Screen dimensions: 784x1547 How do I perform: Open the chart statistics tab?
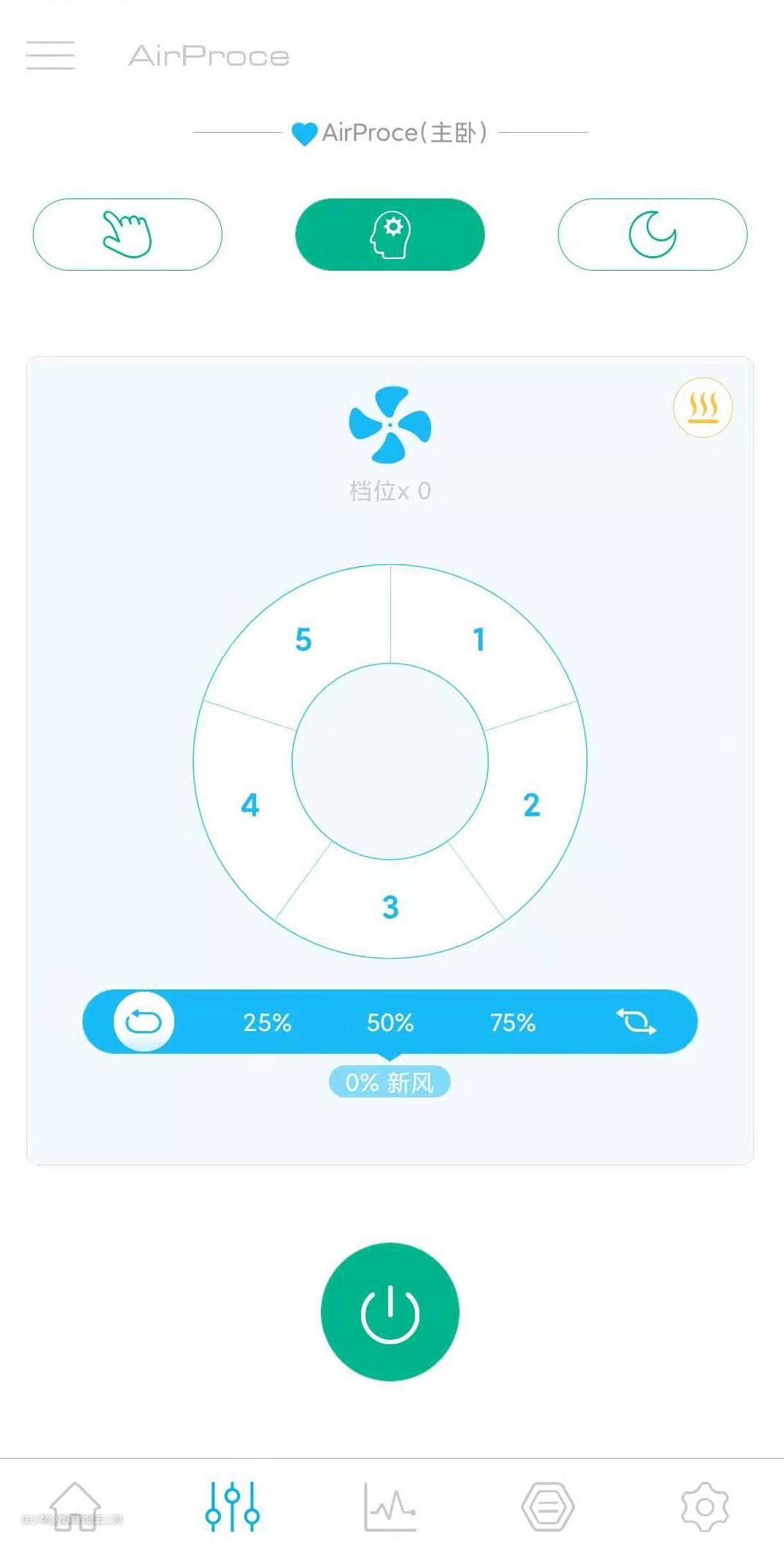(x=390, y=1505)
